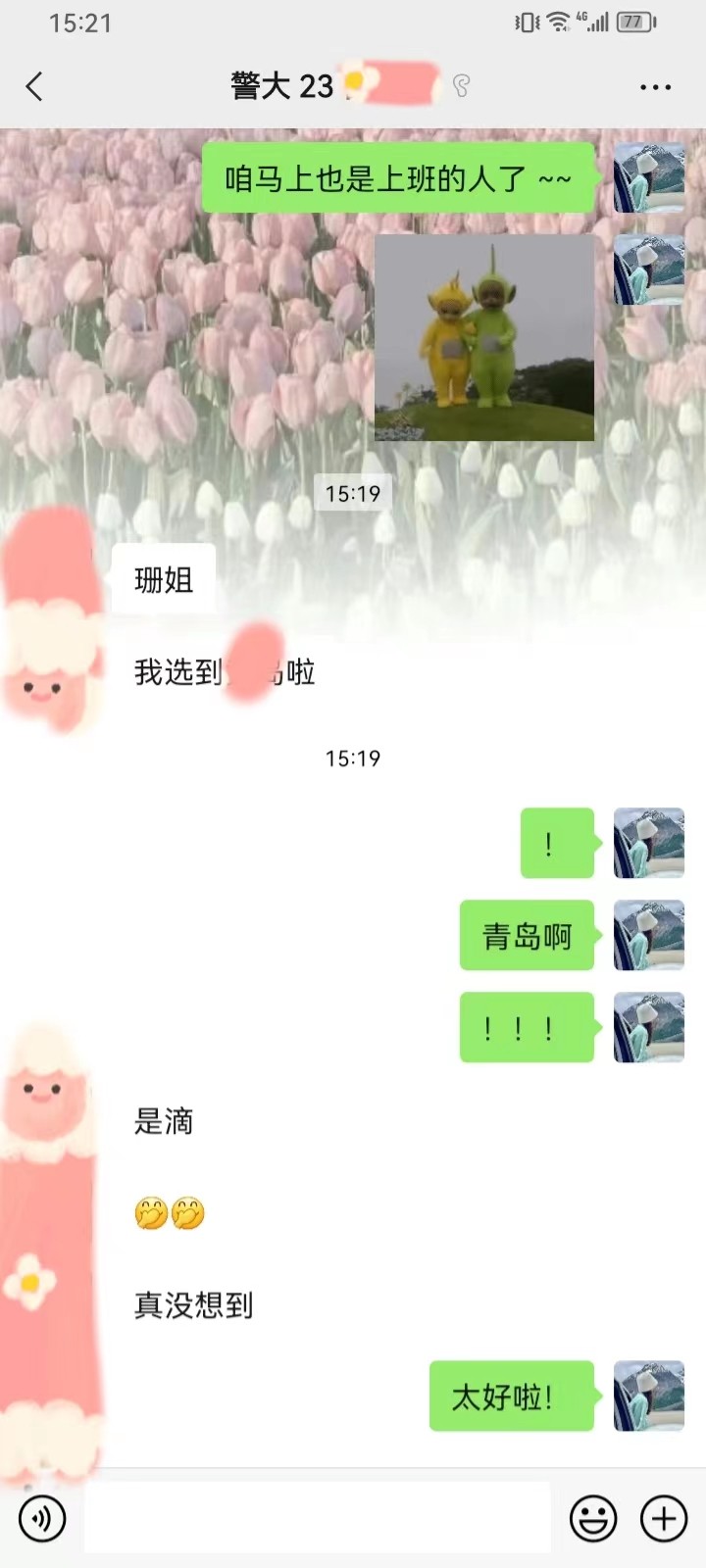Open the chat info overflow menu
Image resolution: width=706 pixels, height=1568 pixels.
pos(655,86)
